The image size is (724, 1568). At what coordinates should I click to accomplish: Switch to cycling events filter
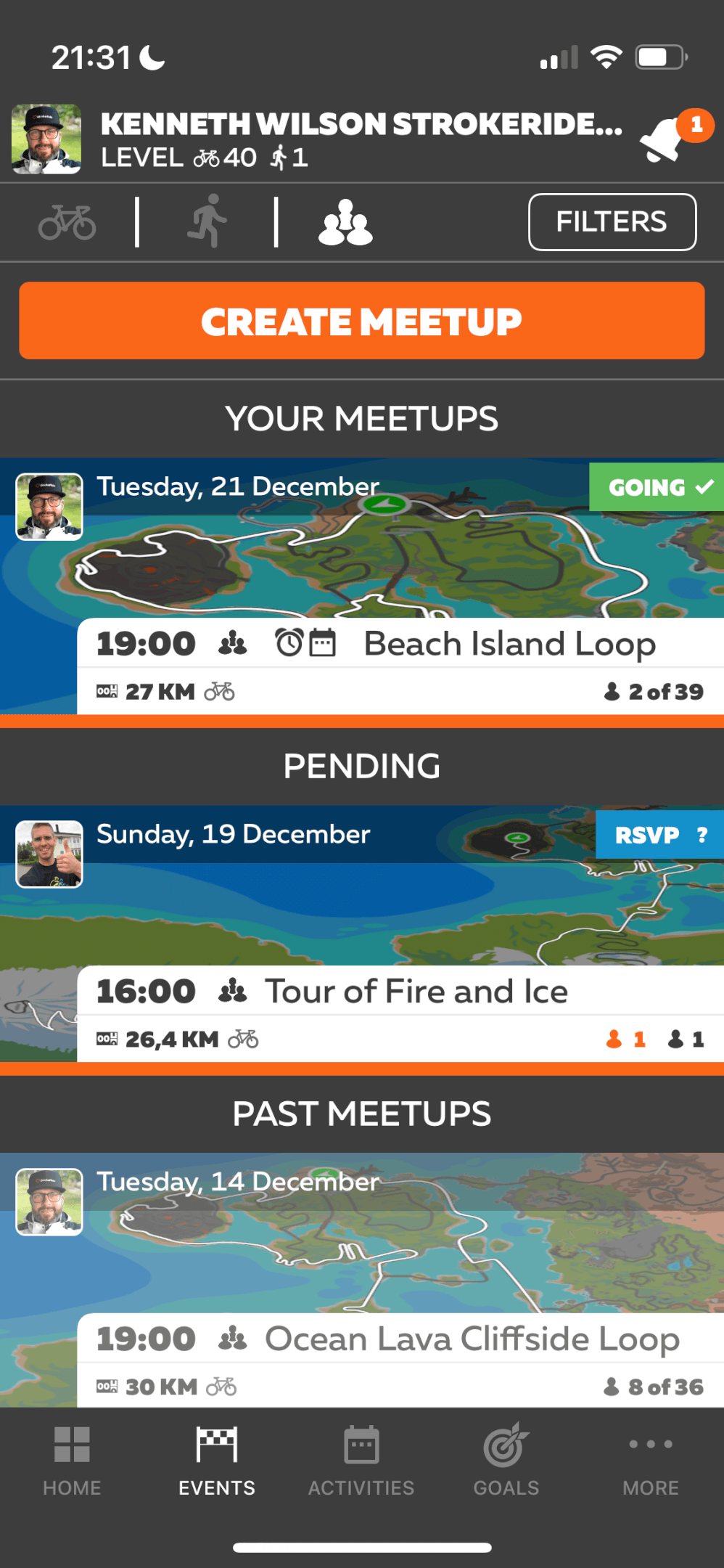67,221
